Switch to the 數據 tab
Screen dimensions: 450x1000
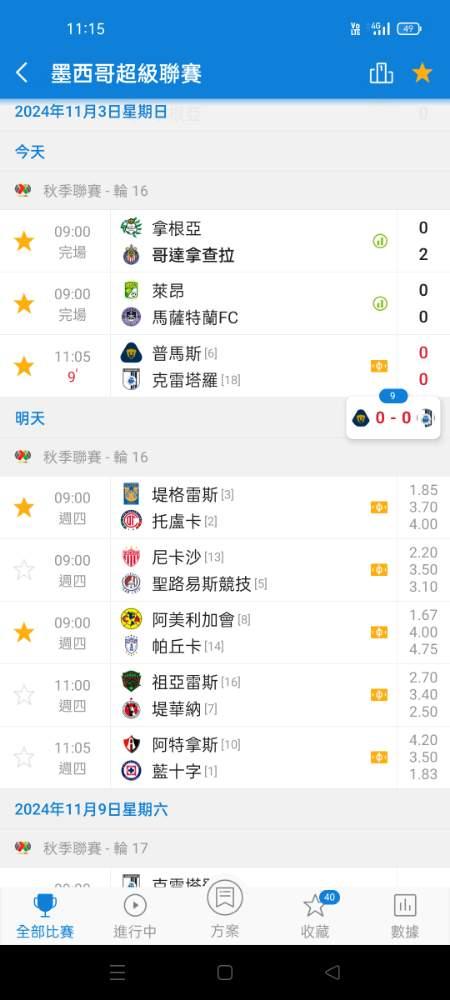pos(405,916)
